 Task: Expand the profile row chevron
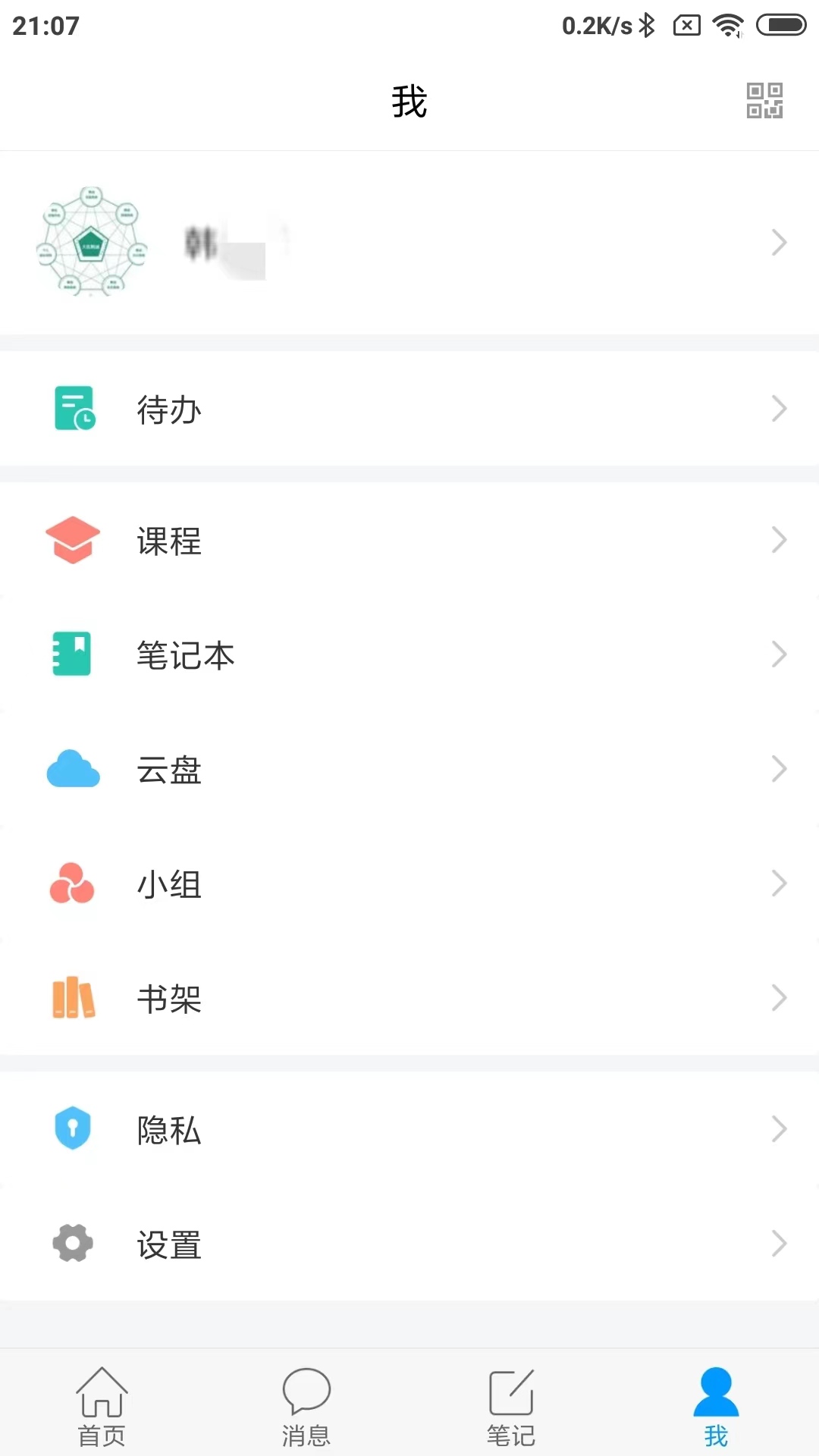[779, 241]
